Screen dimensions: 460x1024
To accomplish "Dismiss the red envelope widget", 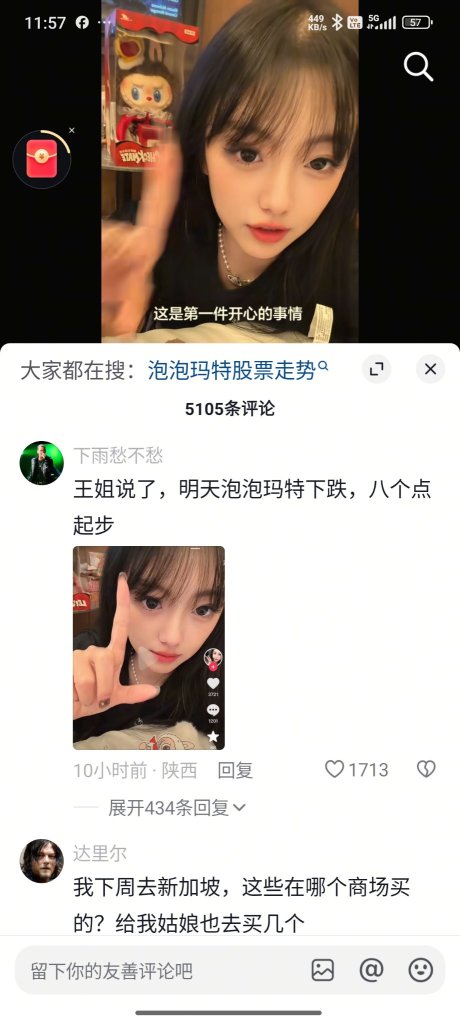I will point(72,131).
